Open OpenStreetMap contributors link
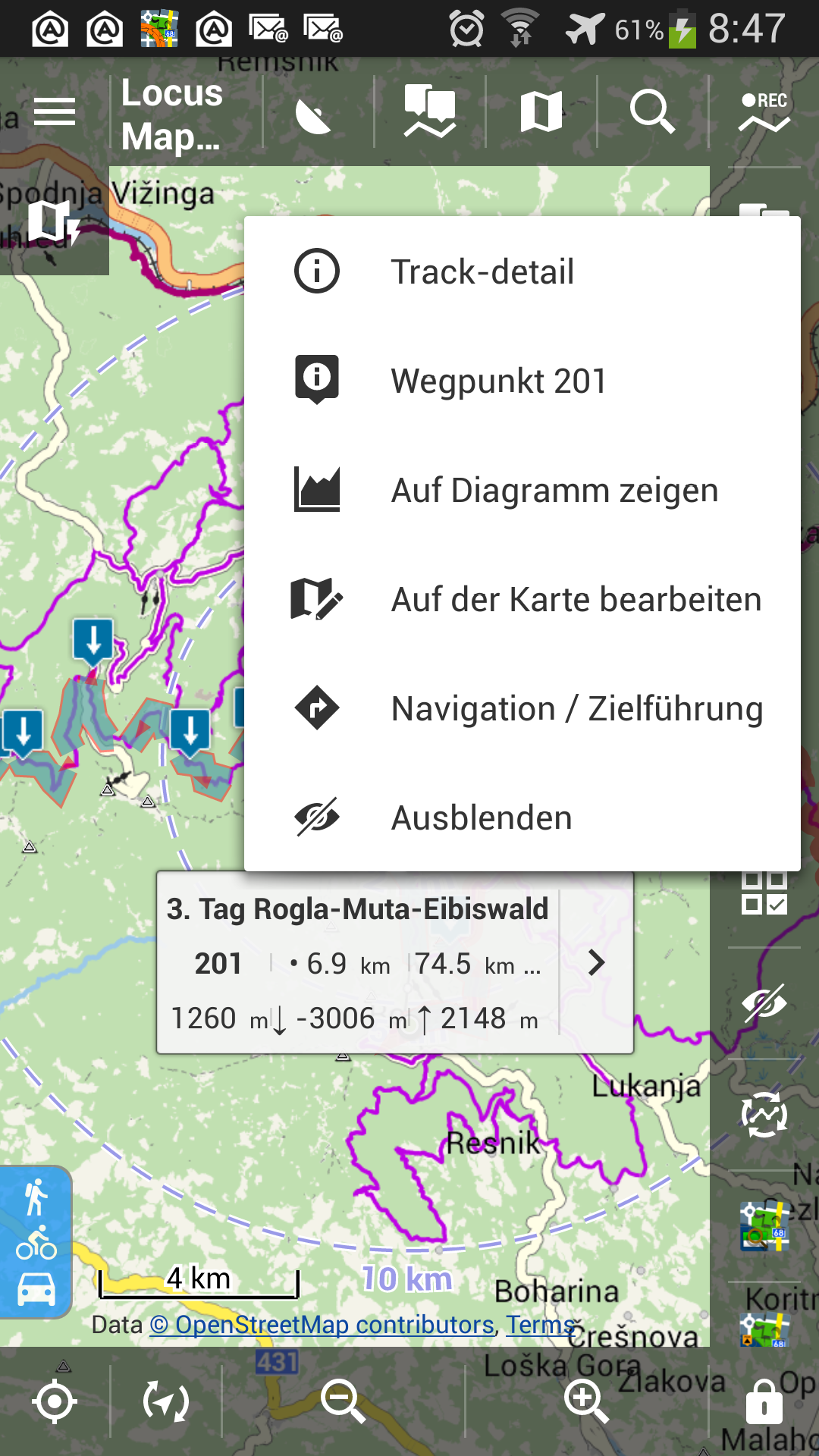This screenshot has height=1456, width=819. 322,1325
